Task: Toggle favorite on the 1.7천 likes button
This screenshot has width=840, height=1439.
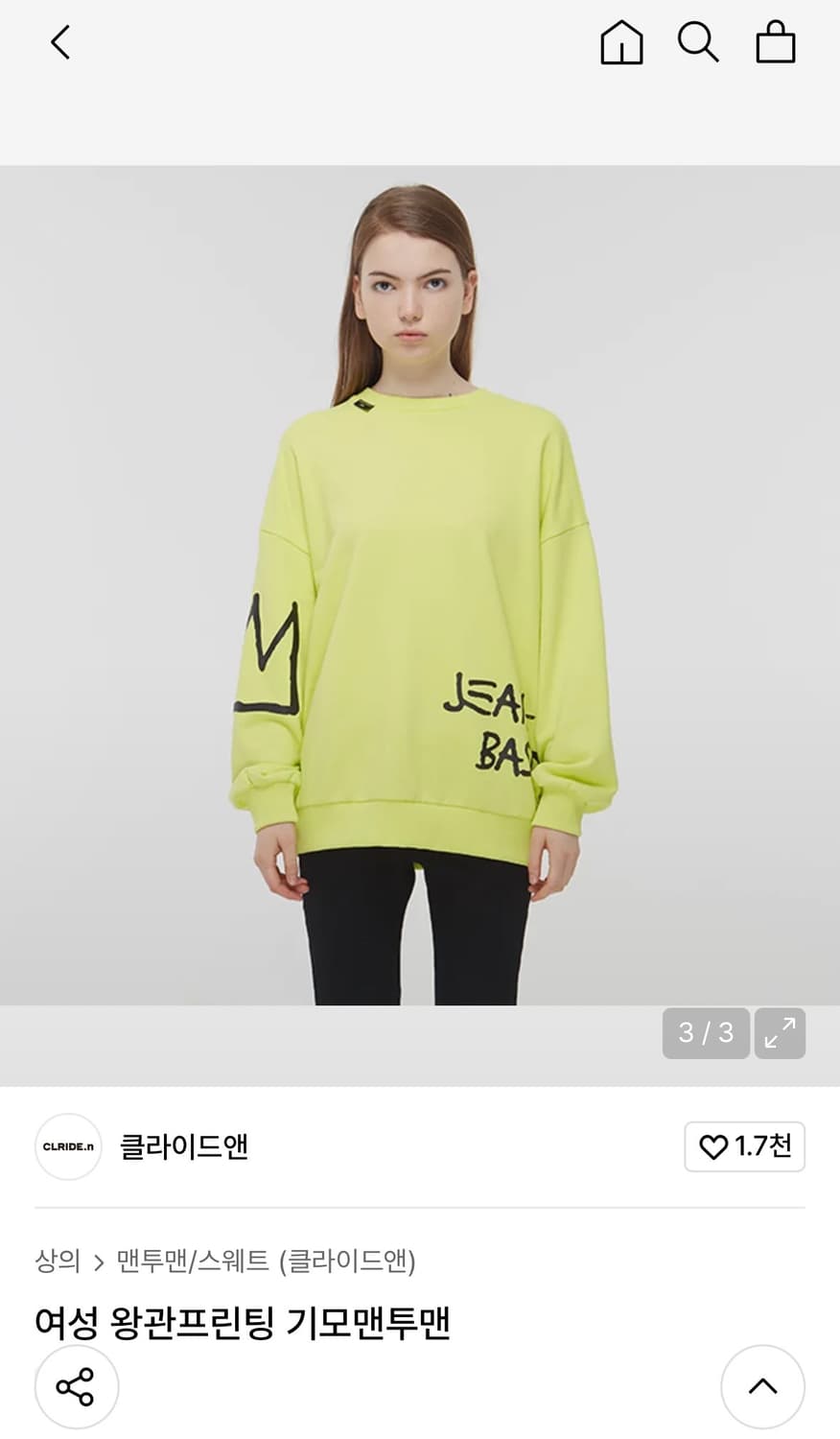Action: pos(744,1145)
